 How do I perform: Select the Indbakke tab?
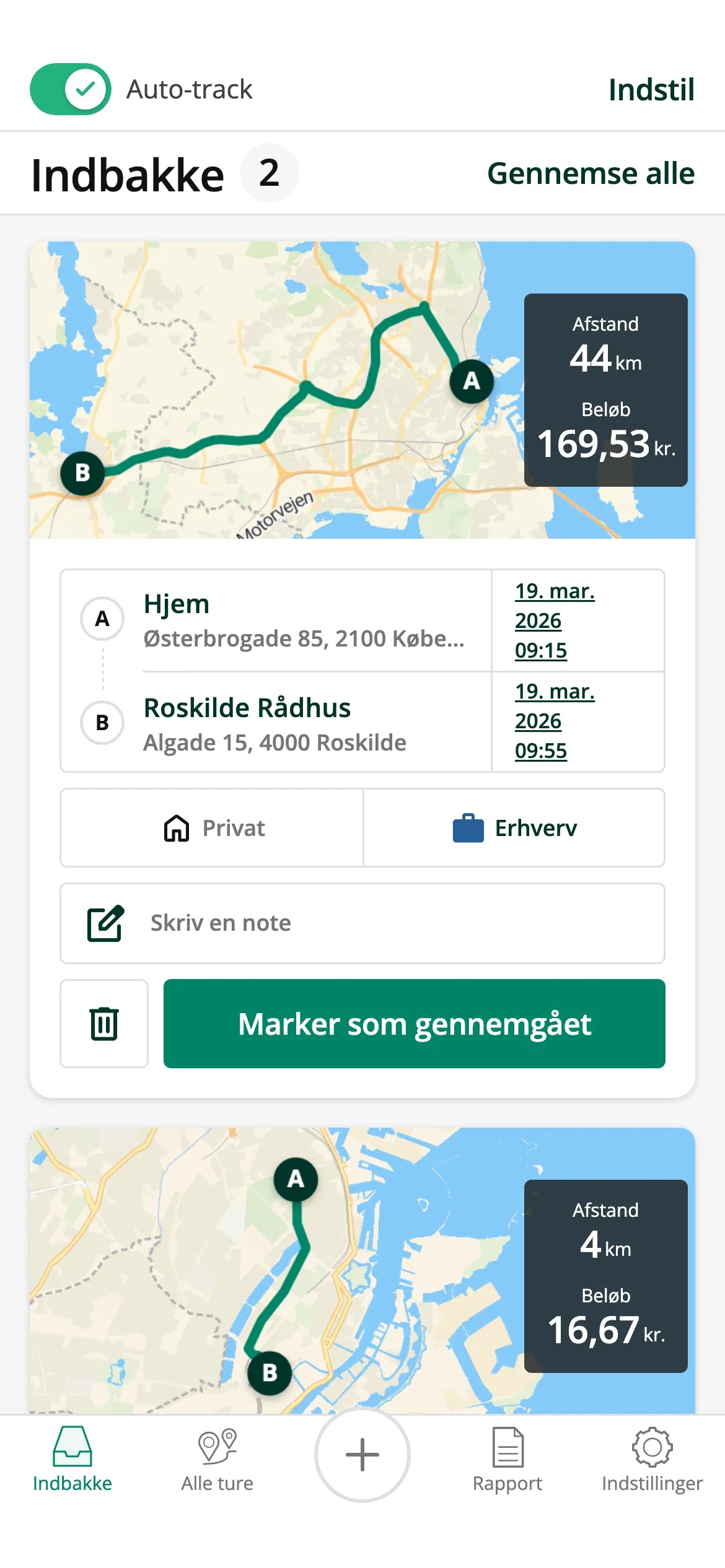72,1460
